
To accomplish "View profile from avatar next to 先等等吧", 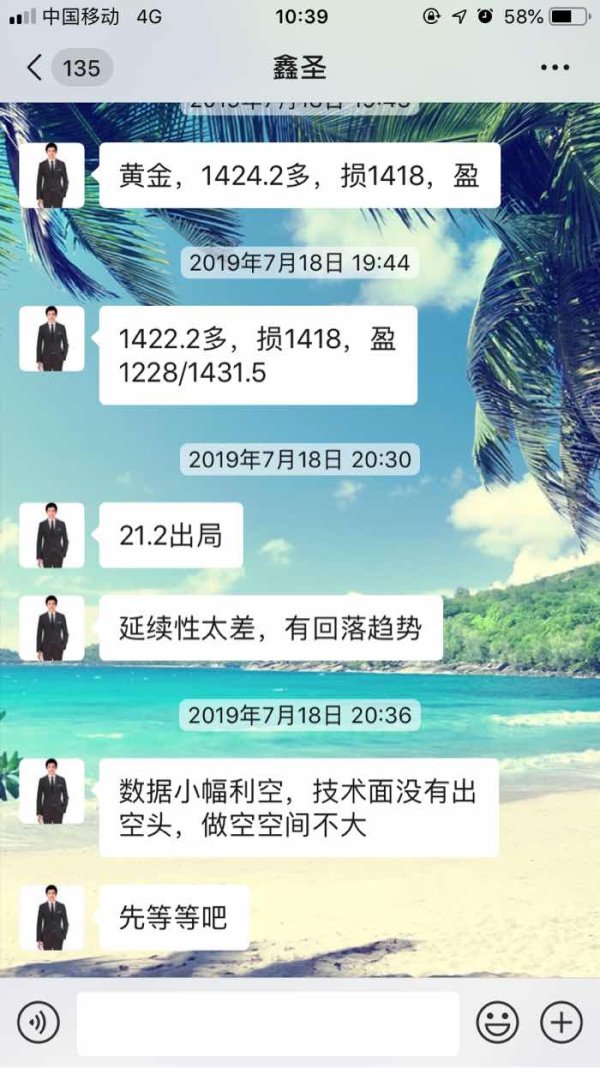I will 52,917.
